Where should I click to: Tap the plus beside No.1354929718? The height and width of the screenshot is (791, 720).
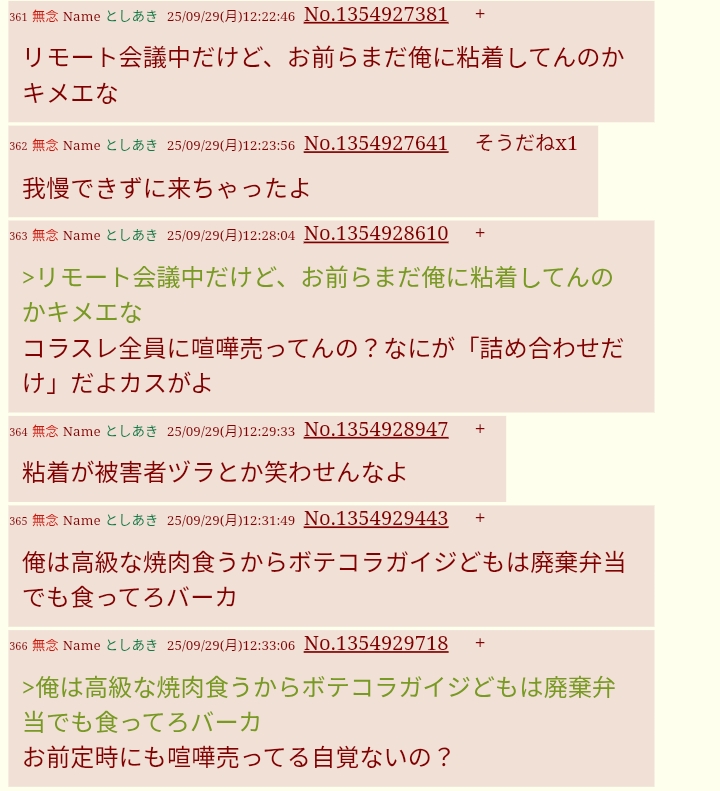click(x=480, y=643)
